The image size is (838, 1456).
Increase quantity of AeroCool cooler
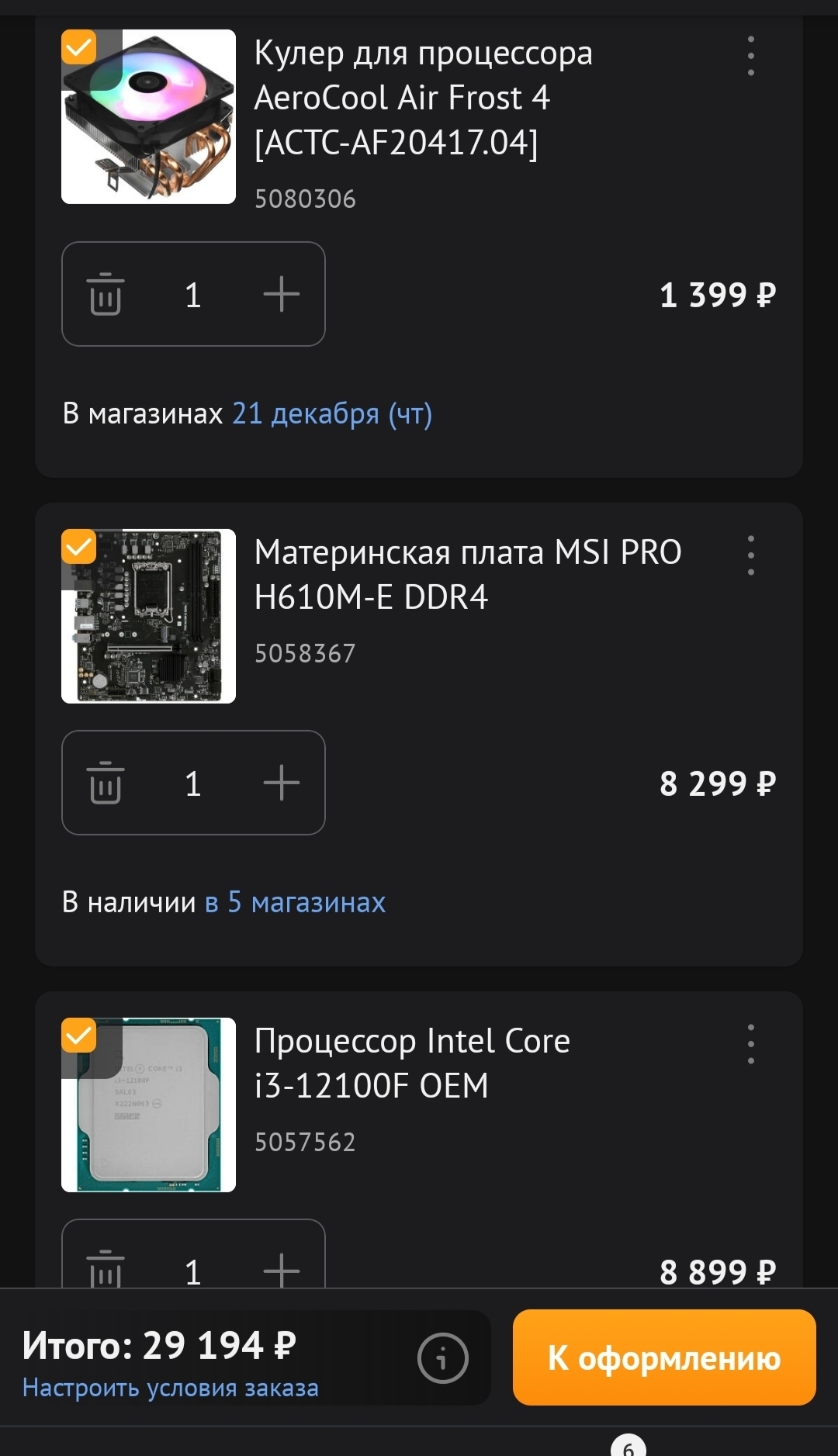[281, 294]
